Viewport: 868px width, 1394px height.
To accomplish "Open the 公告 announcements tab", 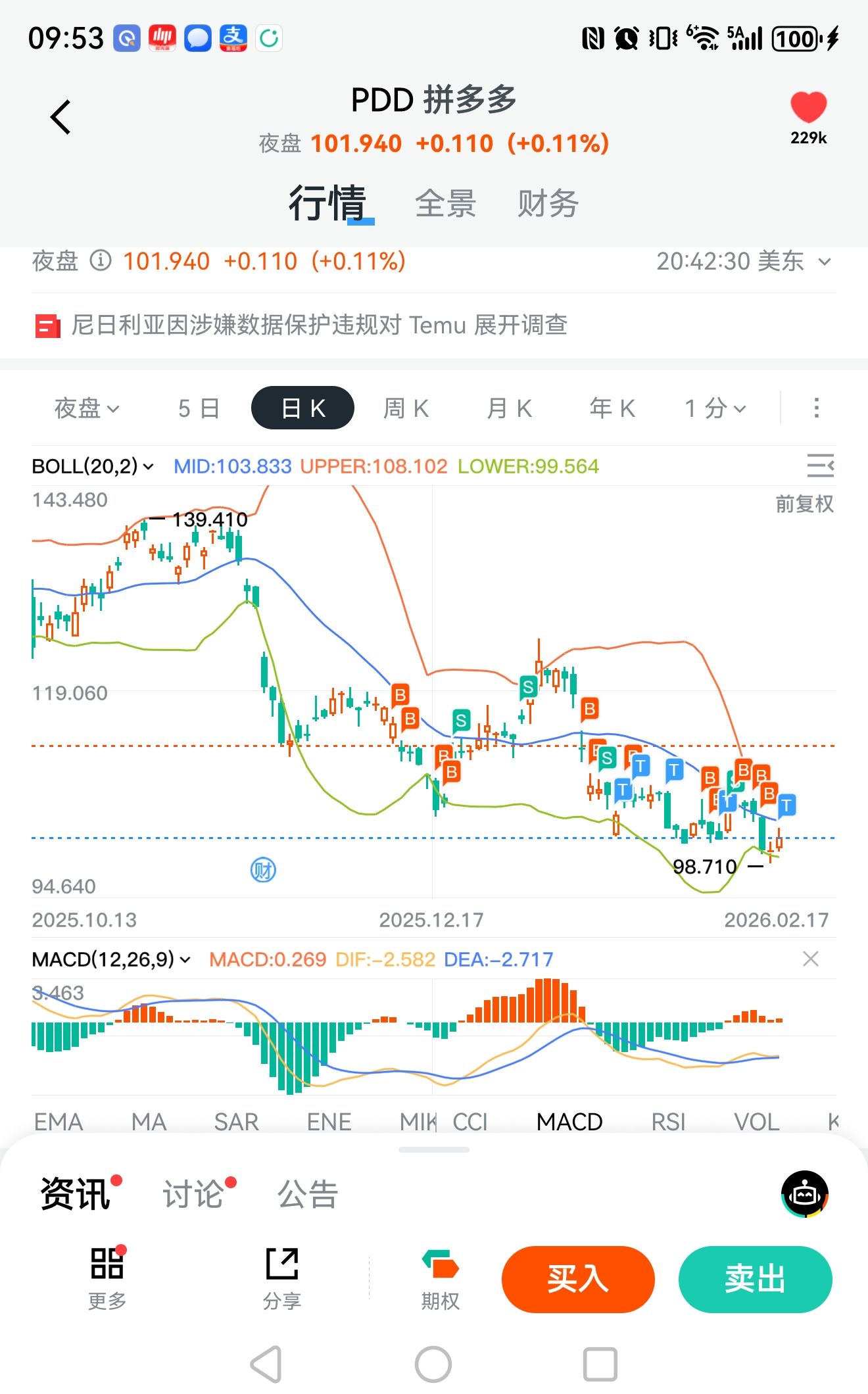I will [307, 1194].
